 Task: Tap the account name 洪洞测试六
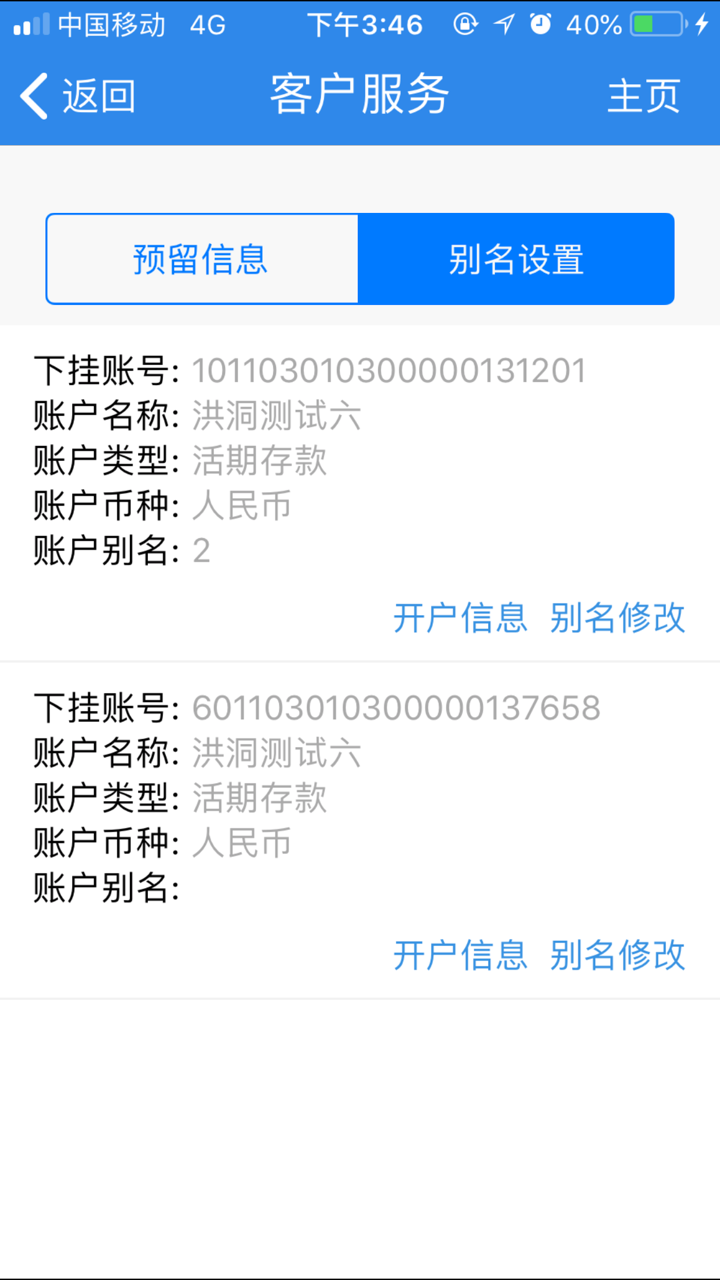(276, 416)
